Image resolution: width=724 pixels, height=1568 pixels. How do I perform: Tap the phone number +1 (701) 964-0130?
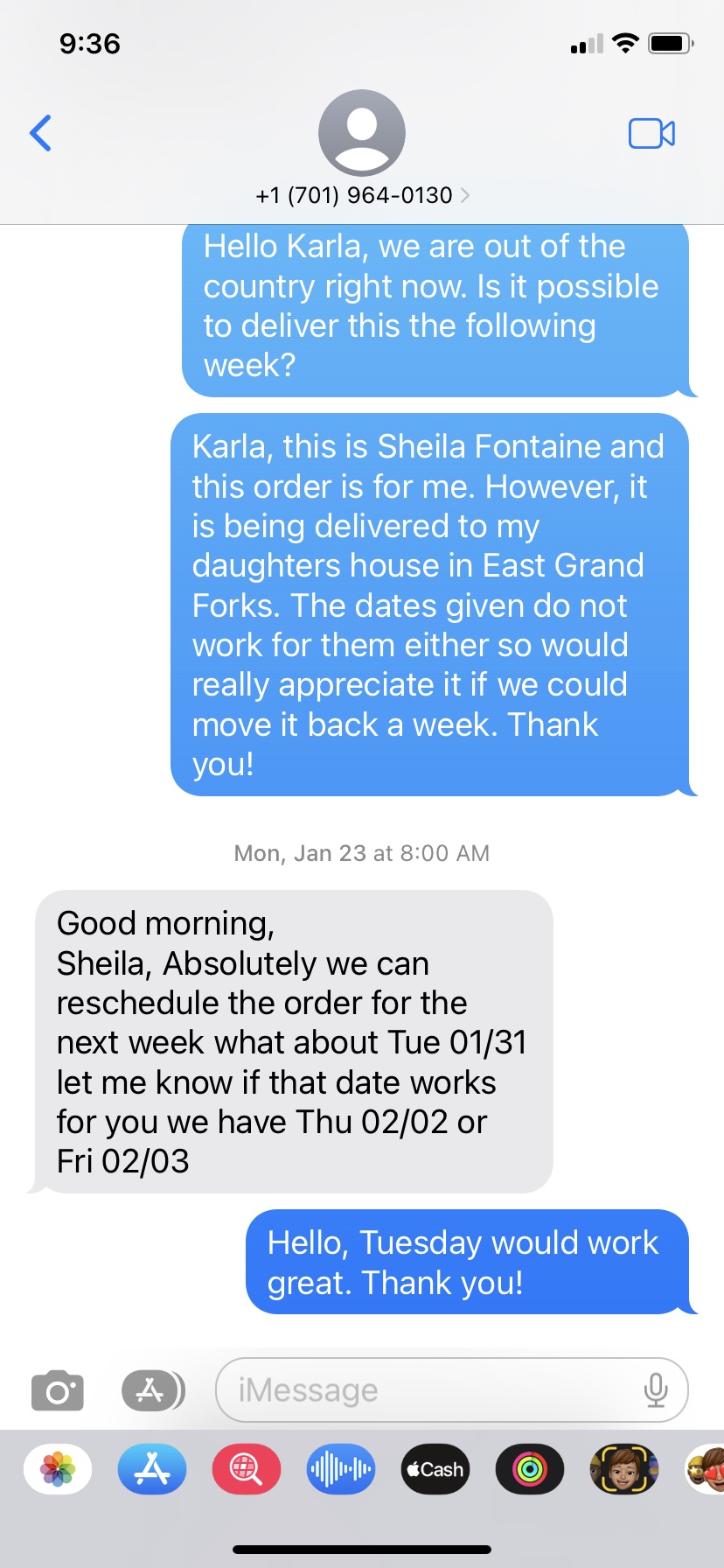(354, 195)
